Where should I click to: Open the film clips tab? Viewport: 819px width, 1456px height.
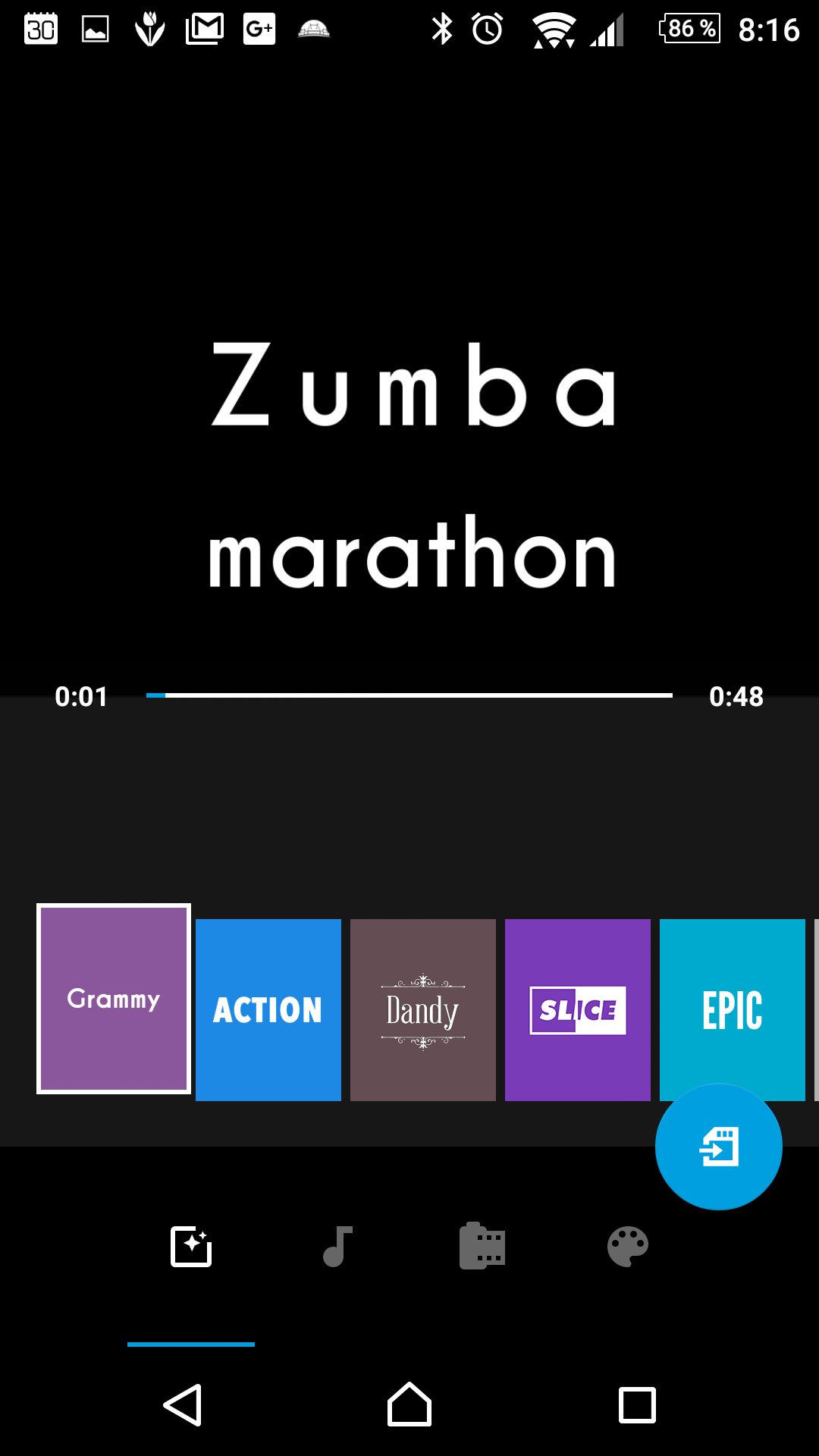pos(482,1247)
